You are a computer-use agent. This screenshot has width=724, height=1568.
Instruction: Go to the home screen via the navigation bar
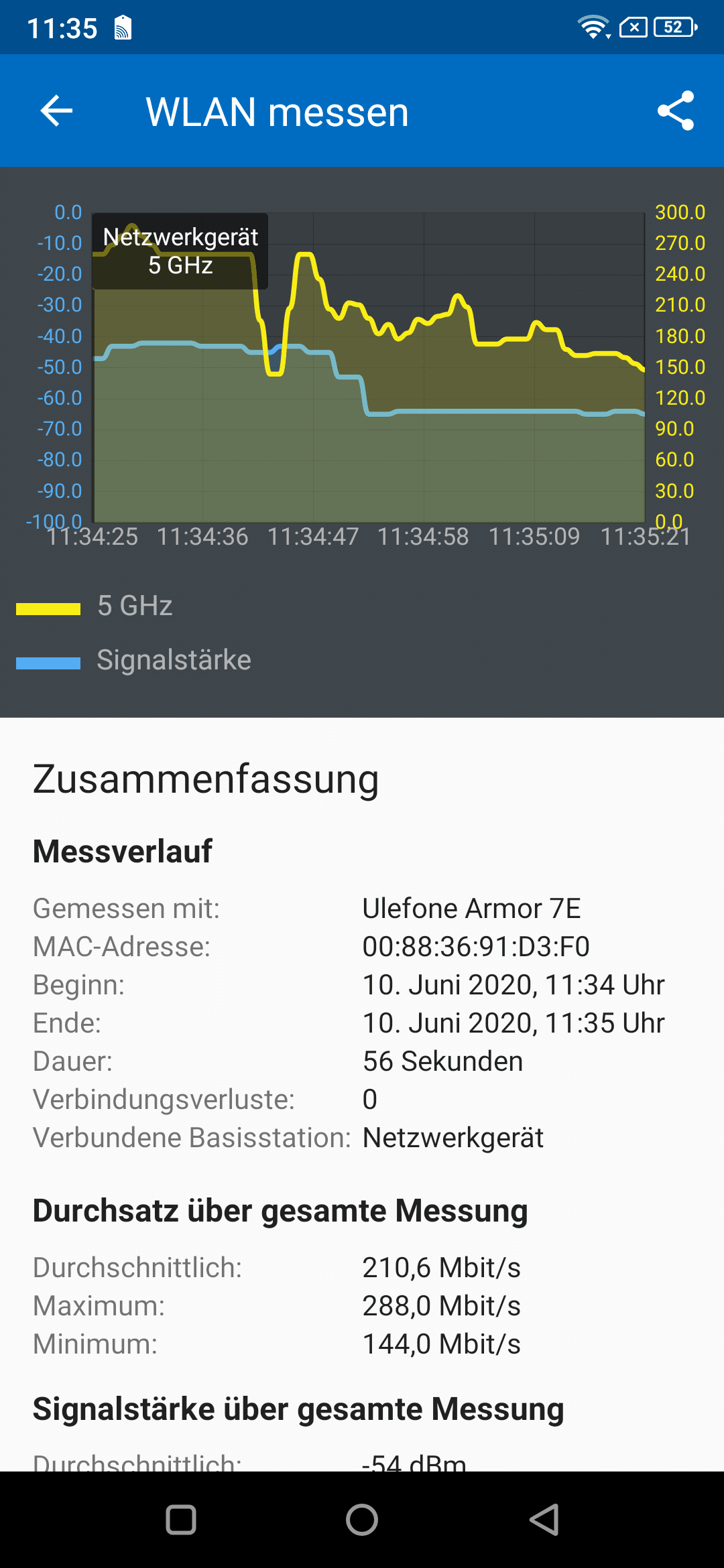(362, 1520)
